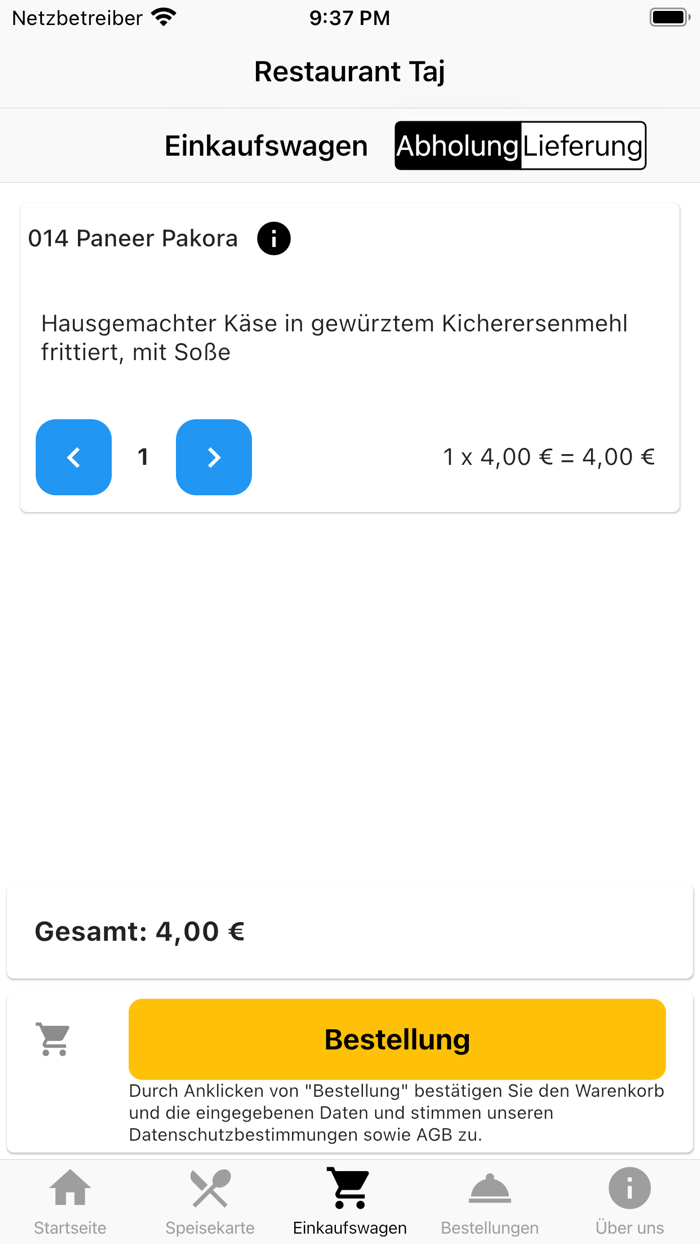Image resolution: width=700 pixels, height=1244 pixels.
Task: Increase Paneer Pakora quantity
Action: click(x=214, y=457)
